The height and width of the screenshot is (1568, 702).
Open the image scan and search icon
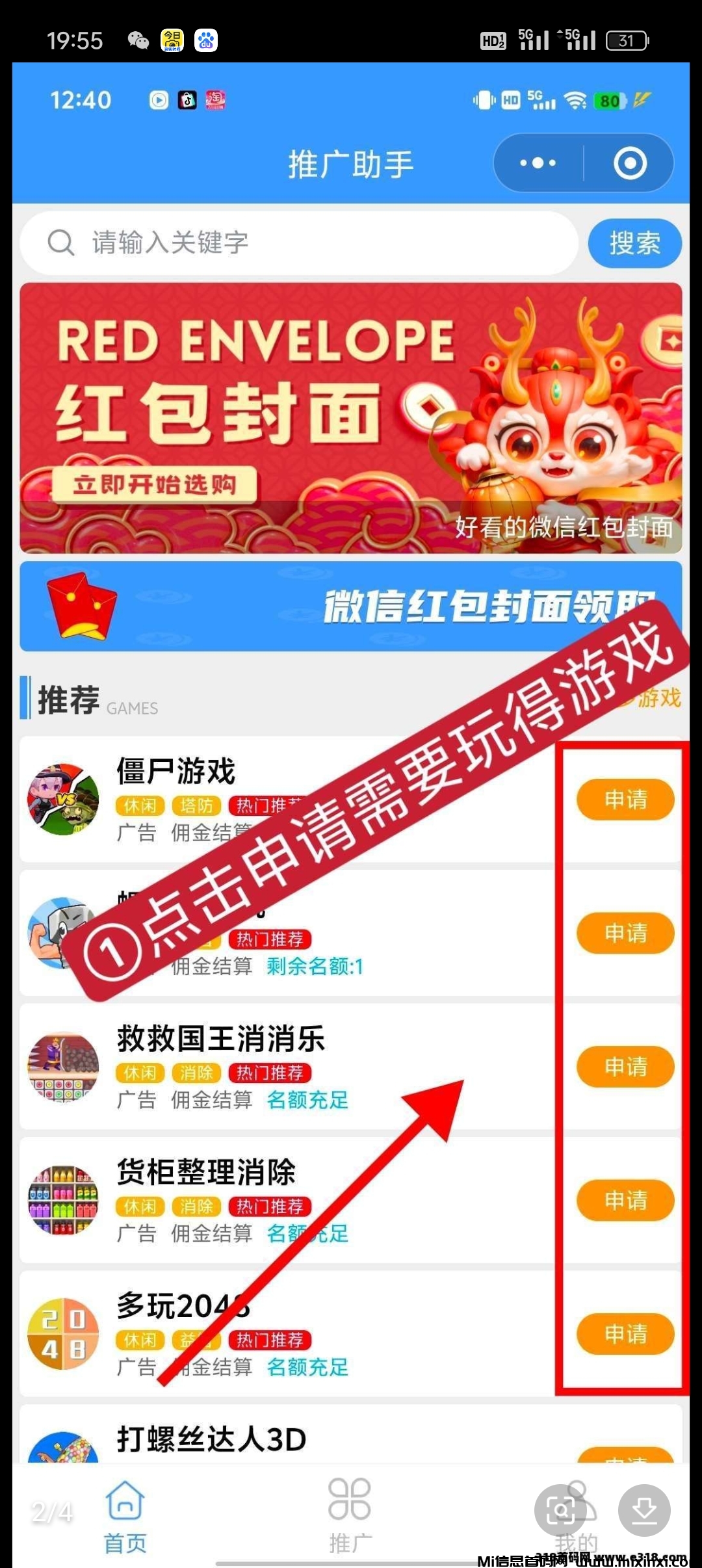pos(560,1510)
